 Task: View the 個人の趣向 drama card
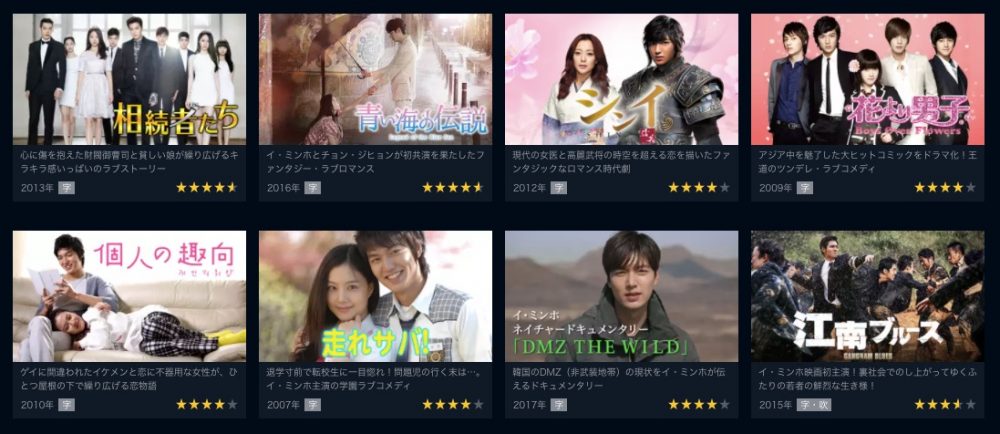point(129,297)
